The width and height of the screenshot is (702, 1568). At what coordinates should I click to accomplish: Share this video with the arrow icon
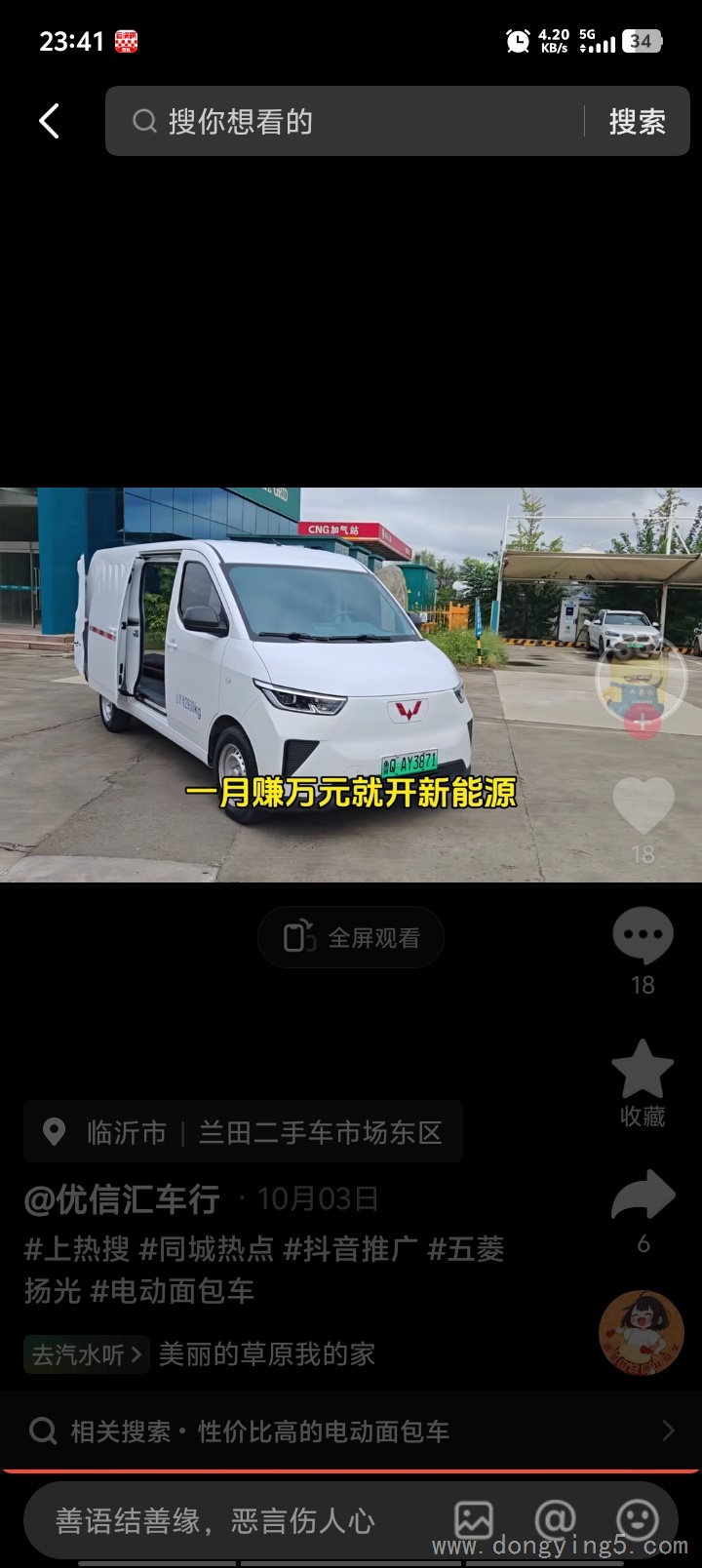tap(643, 1197)
